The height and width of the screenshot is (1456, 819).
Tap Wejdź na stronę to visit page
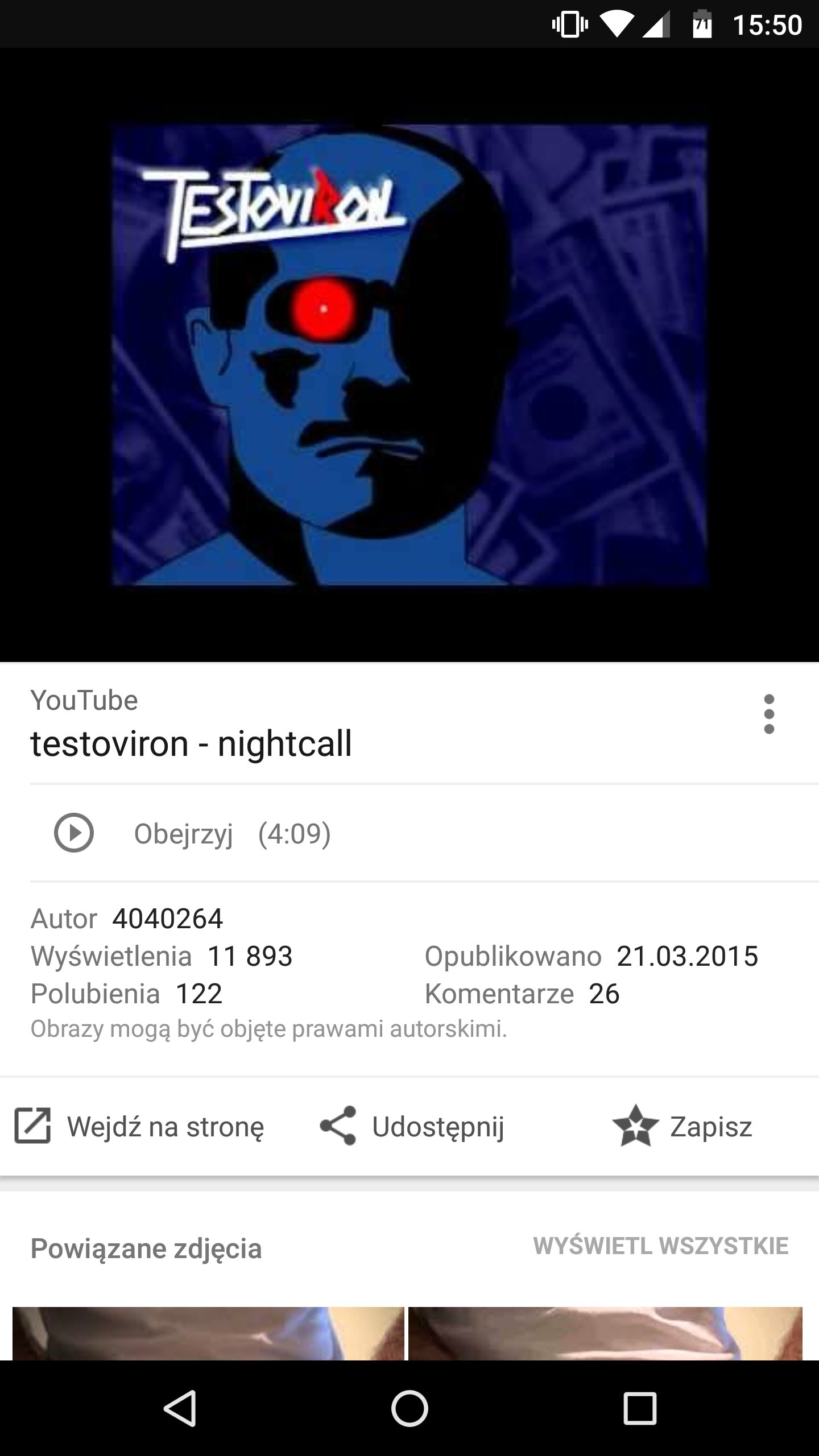point(140,1126)
